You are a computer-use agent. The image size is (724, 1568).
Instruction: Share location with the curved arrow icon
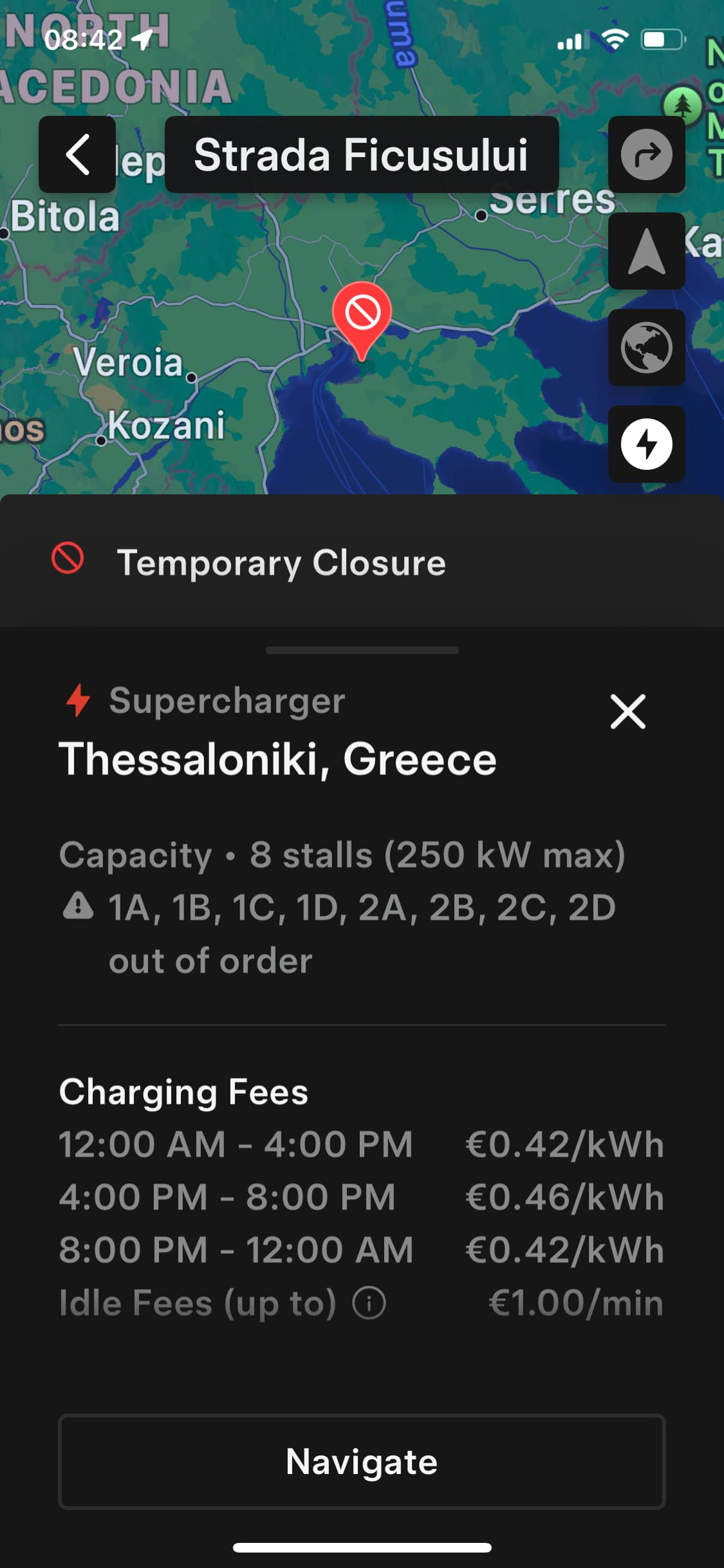[647, 154]
